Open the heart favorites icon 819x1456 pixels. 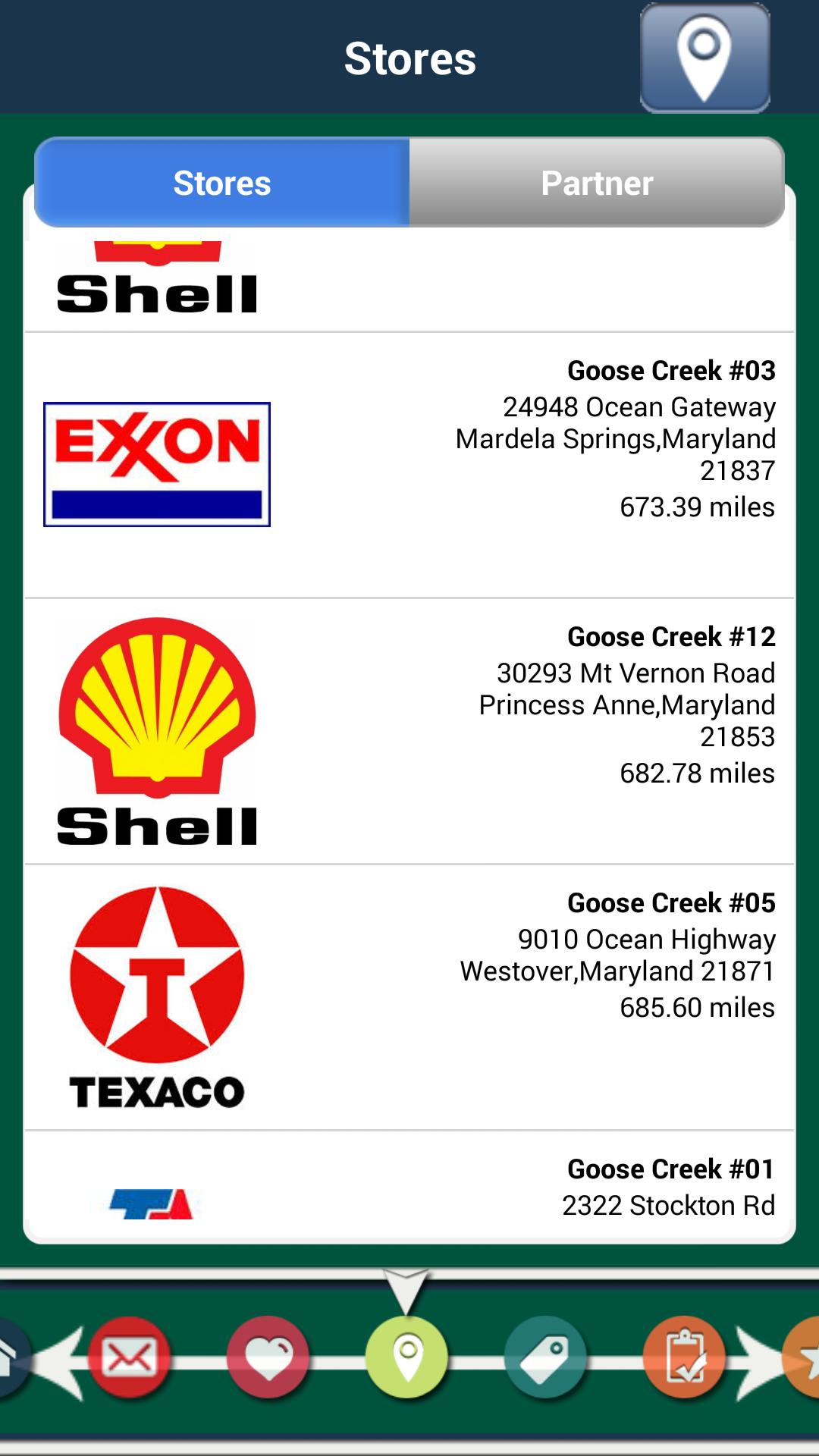coord(268,1357)
